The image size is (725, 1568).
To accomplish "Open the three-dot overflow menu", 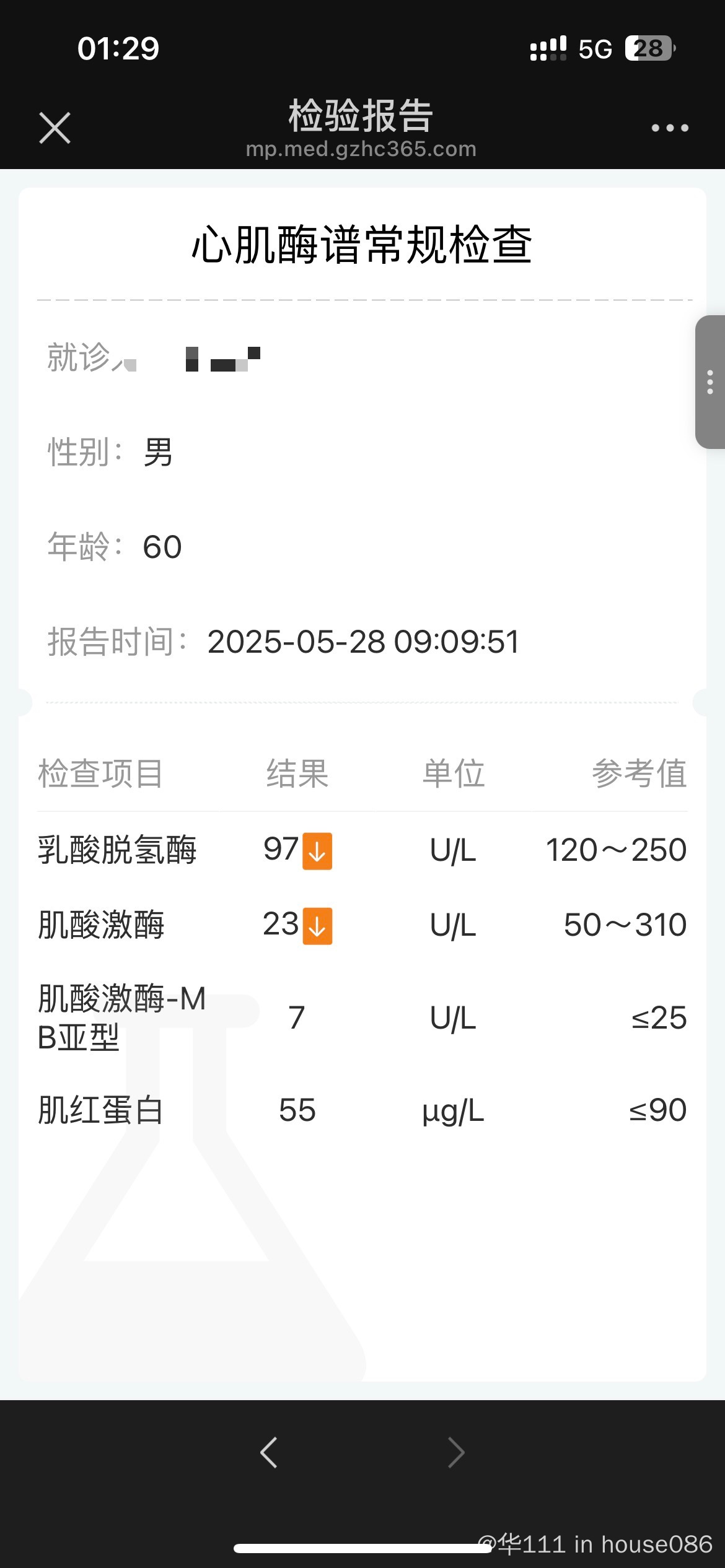I will pyautogui.click(x=670, y=128).
